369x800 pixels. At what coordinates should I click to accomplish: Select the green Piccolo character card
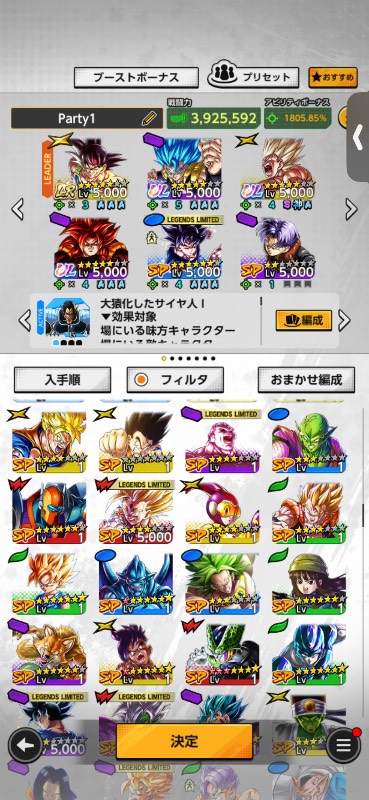click(309, 441)
